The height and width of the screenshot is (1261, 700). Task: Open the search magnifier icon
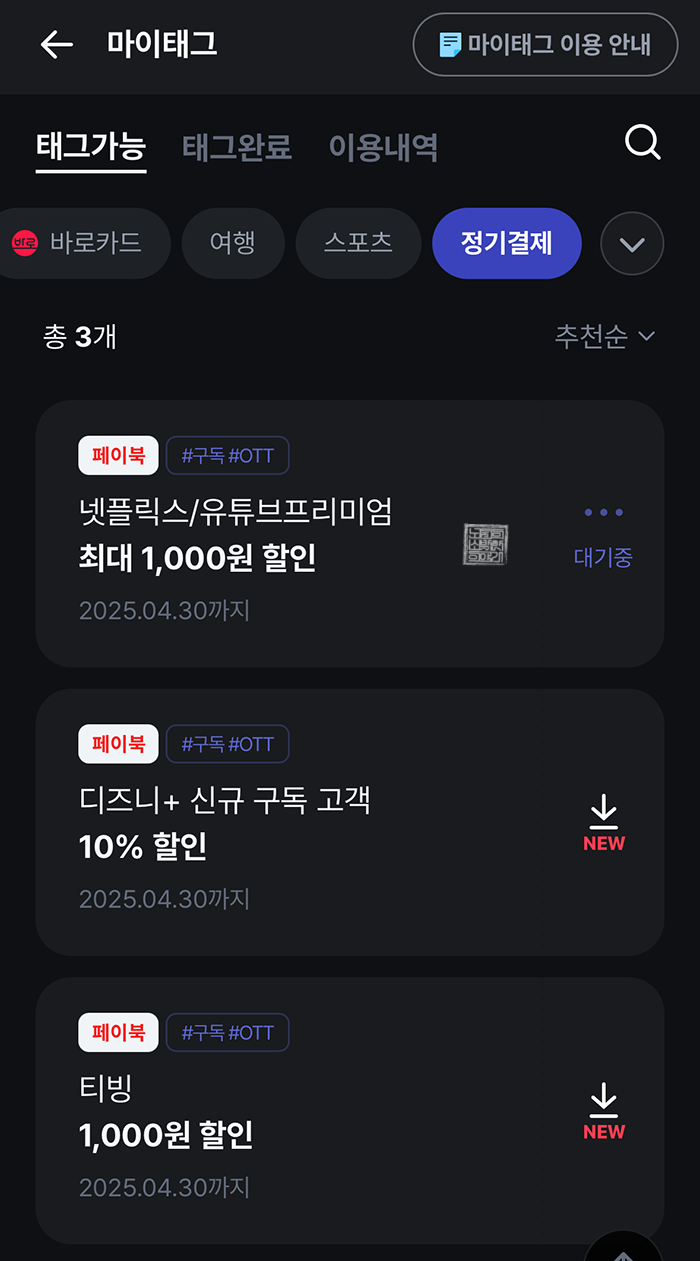point(642,144)
